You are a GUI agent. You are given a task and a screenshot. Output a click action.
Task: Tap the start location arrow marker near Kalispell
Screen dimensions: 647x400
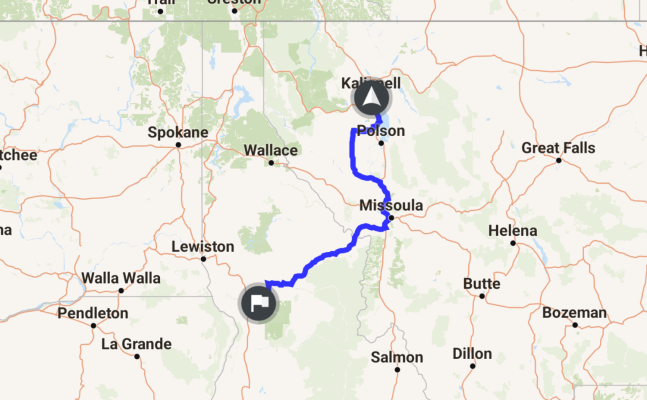371,97
